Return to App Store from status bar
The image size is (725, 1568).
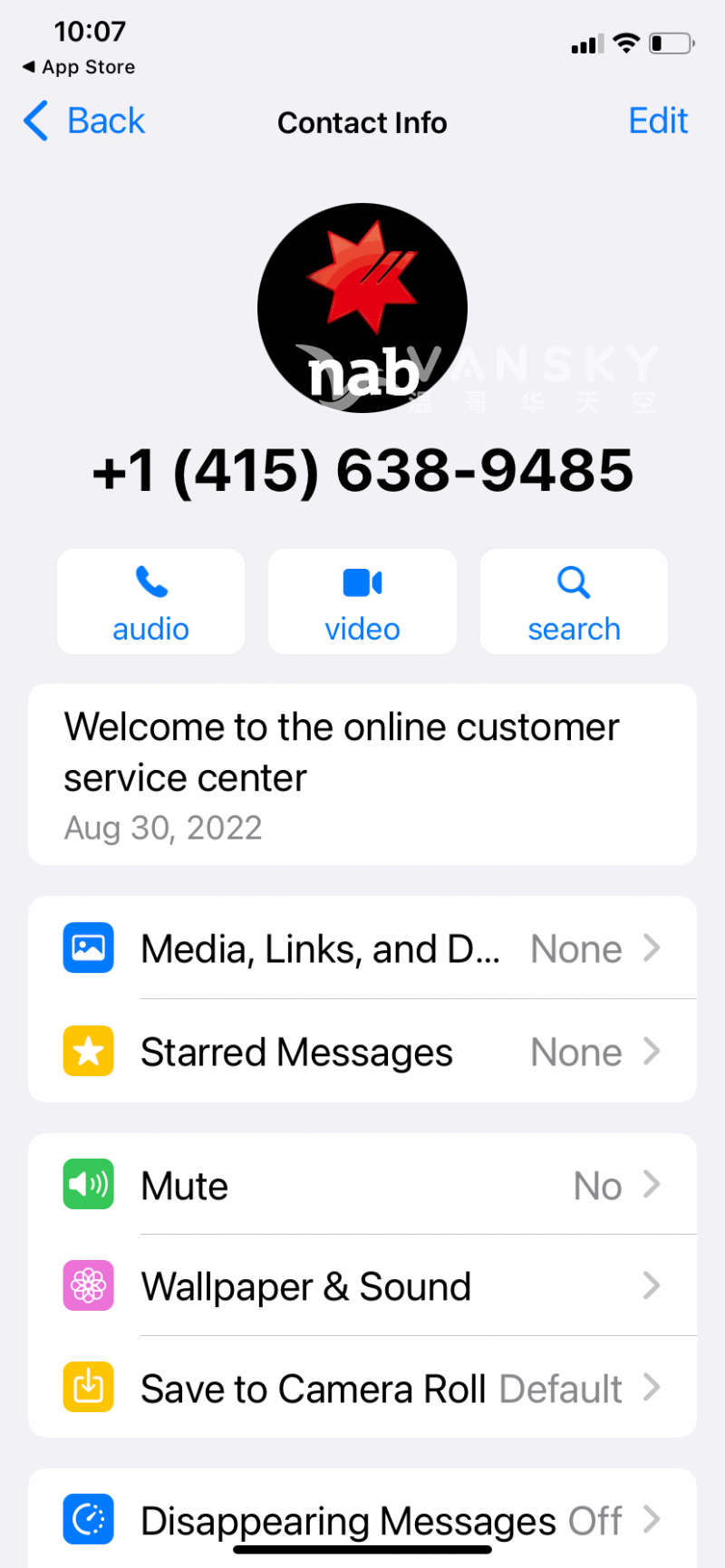pos(80,67)
